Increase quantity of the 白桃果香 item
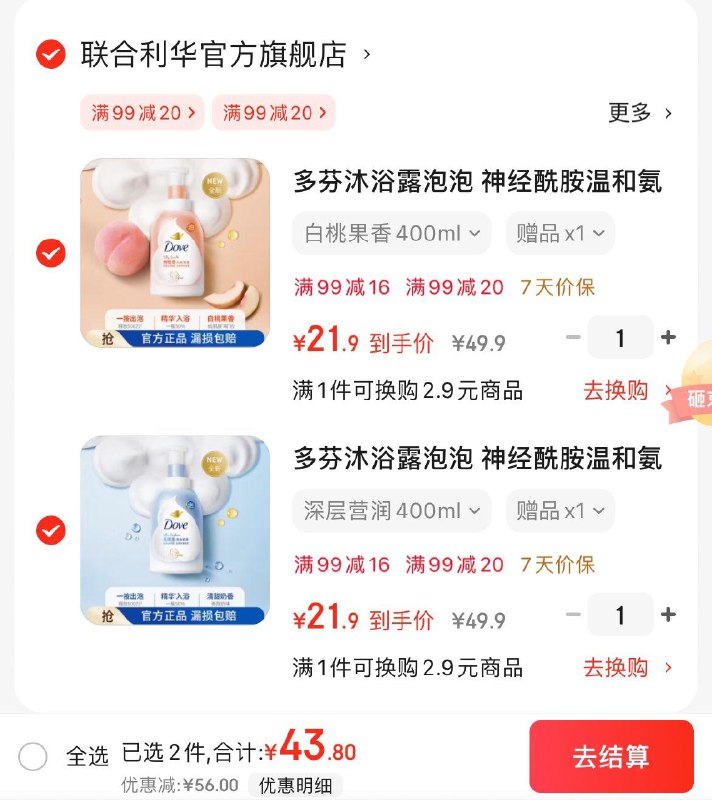Image resolution: width=712 pixels, height=800 pixels. 669,338
